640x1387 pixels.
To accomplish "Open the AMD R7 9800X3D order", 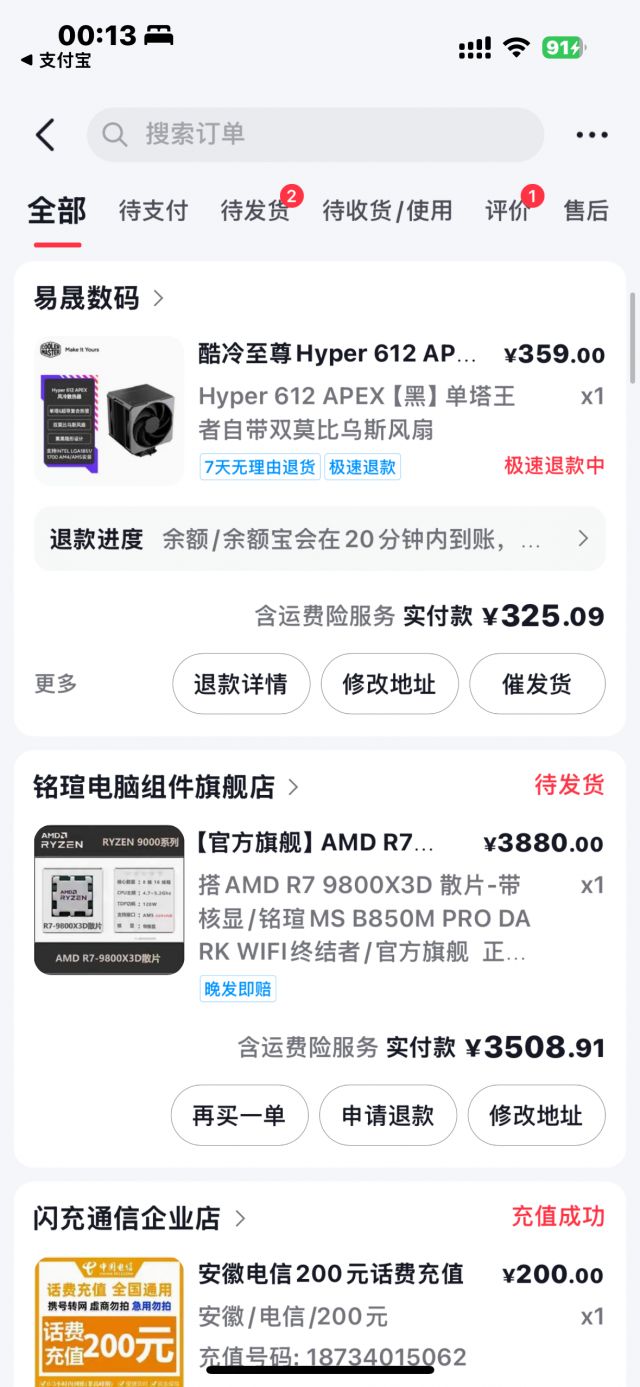I will click(x=320, y=900).
